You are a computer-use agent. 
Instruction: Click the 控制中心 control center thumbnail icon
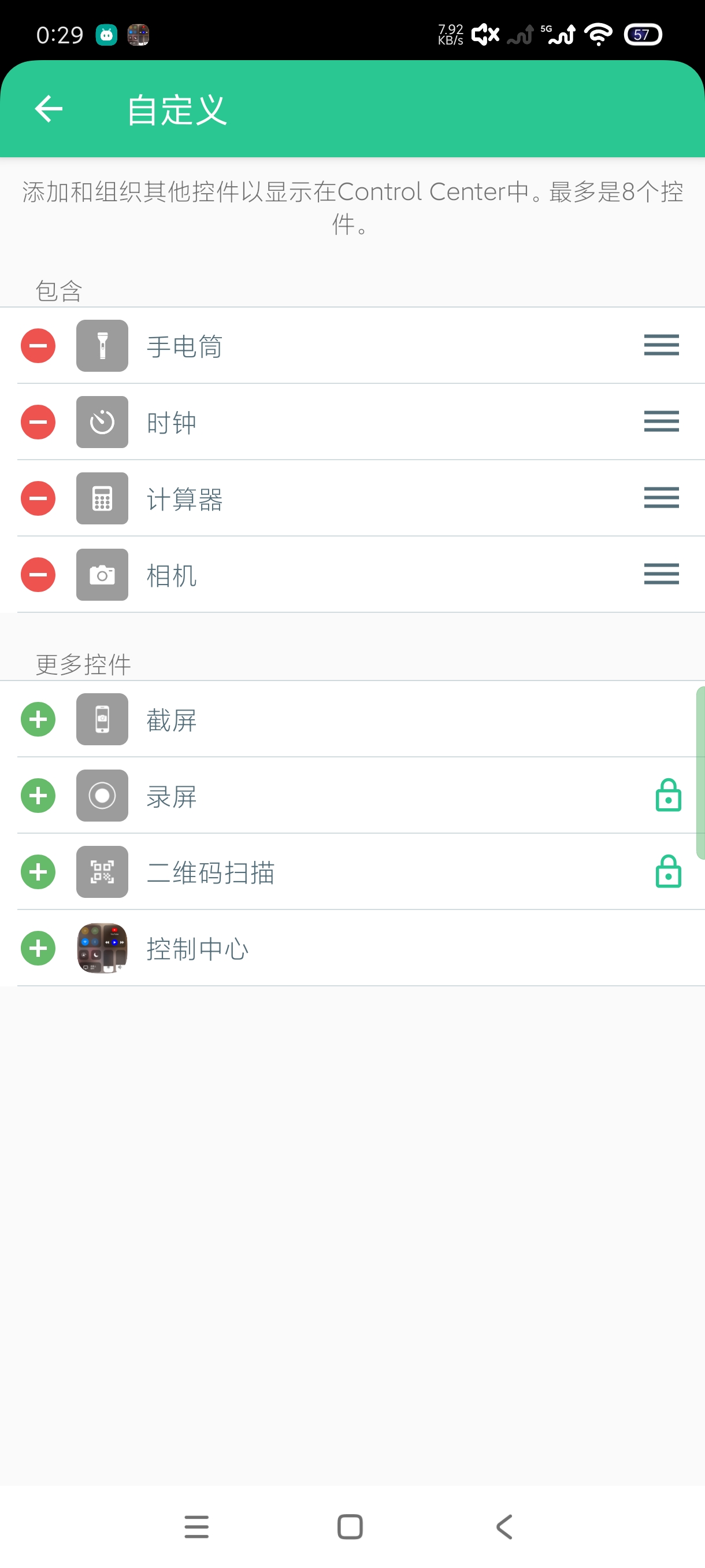pyautogui.click(x=101, y=948)
